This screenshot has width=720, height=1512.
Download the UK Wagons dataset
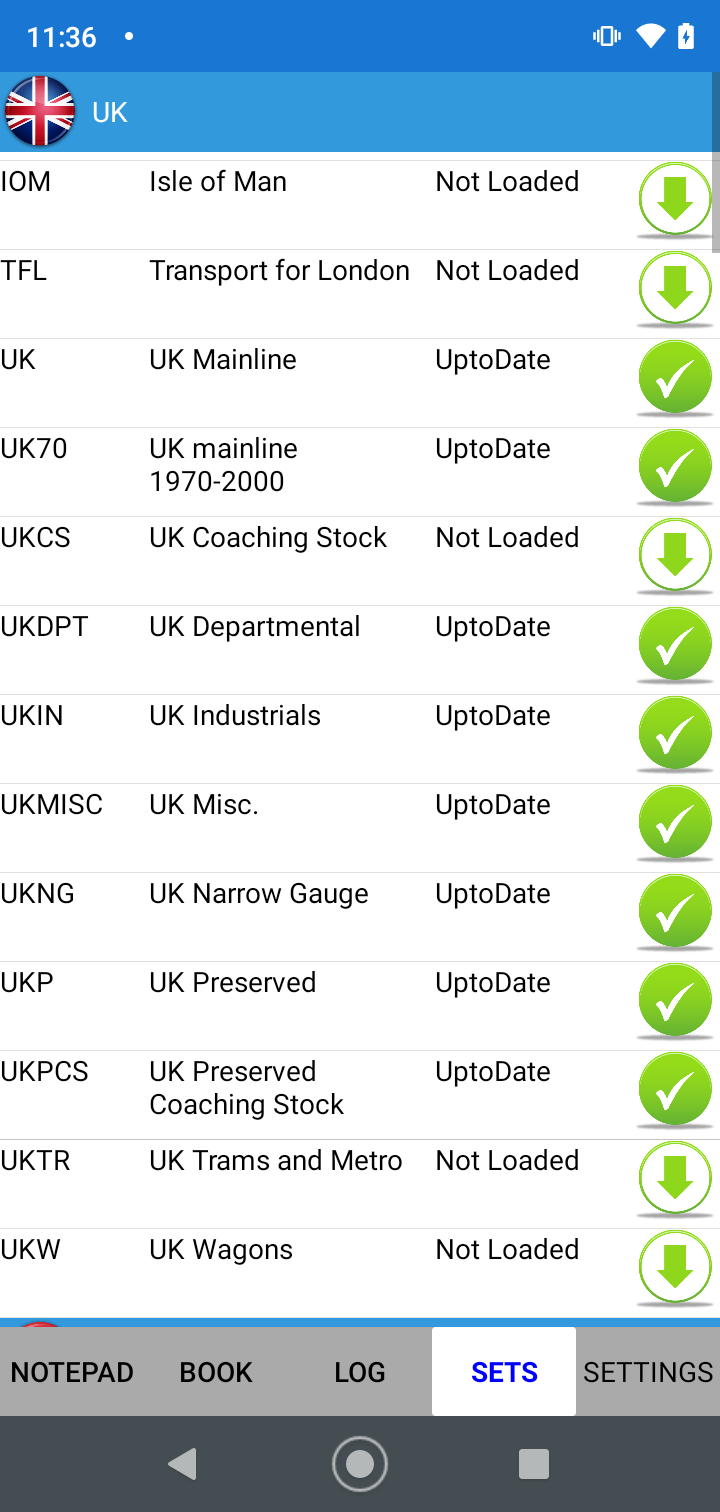tap(675, 1267)
